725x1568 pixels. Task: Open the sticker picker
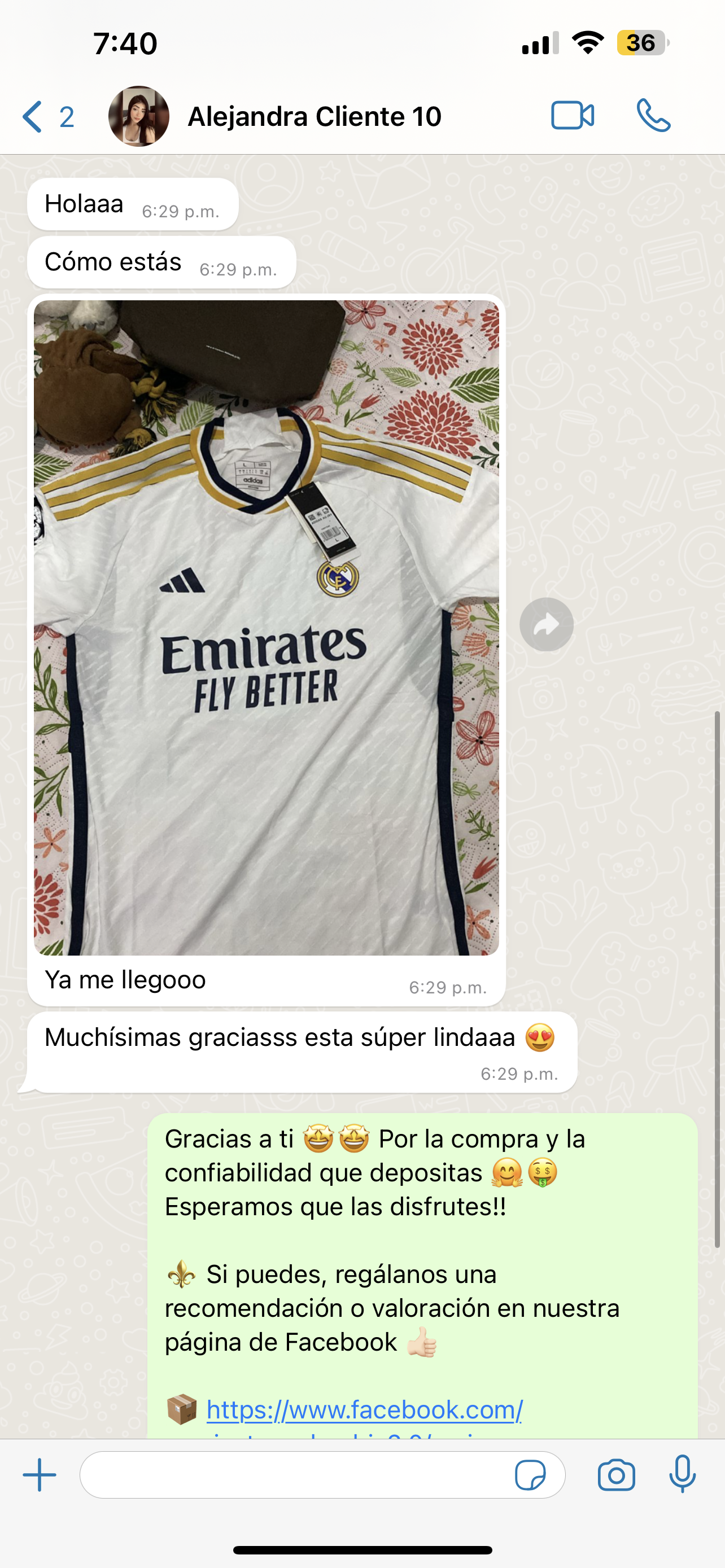tap(530, 1475)
